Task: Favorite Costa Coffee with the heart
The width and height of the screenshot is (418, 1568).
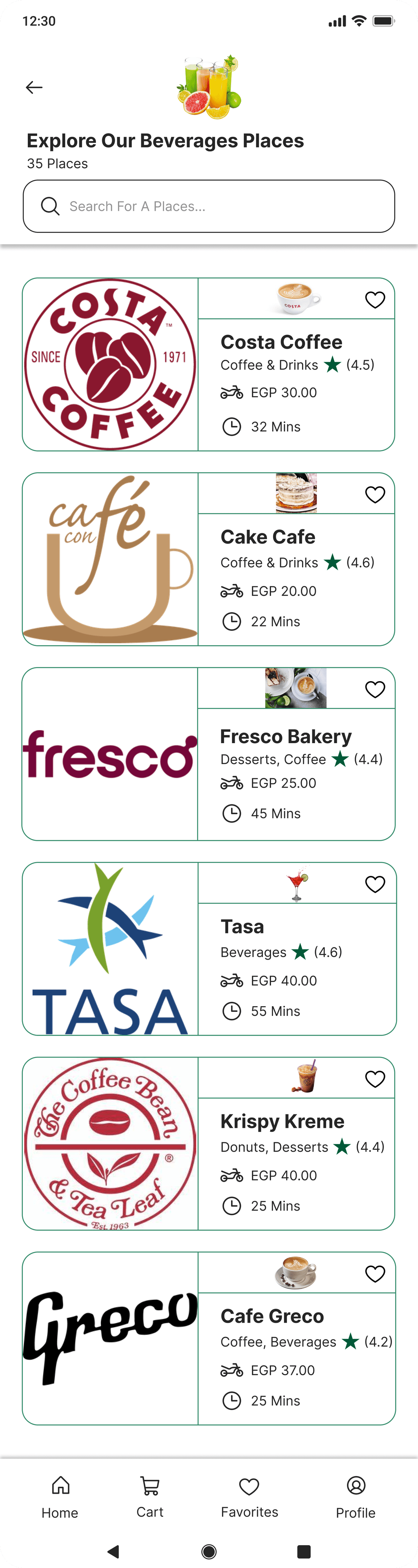Action: point(375,299)
